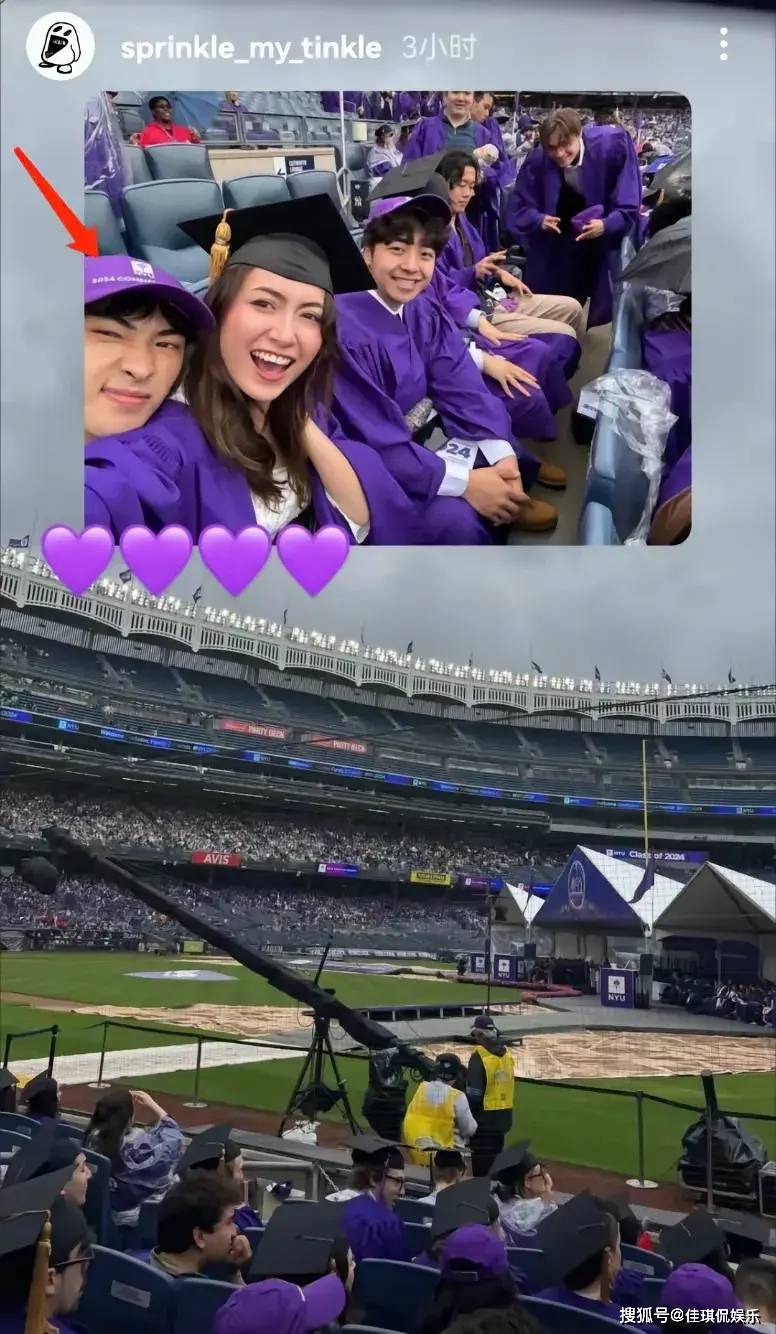
Task: Open sprinkle_my_tinkle's profile picture
Action: (x=60, y=46)
